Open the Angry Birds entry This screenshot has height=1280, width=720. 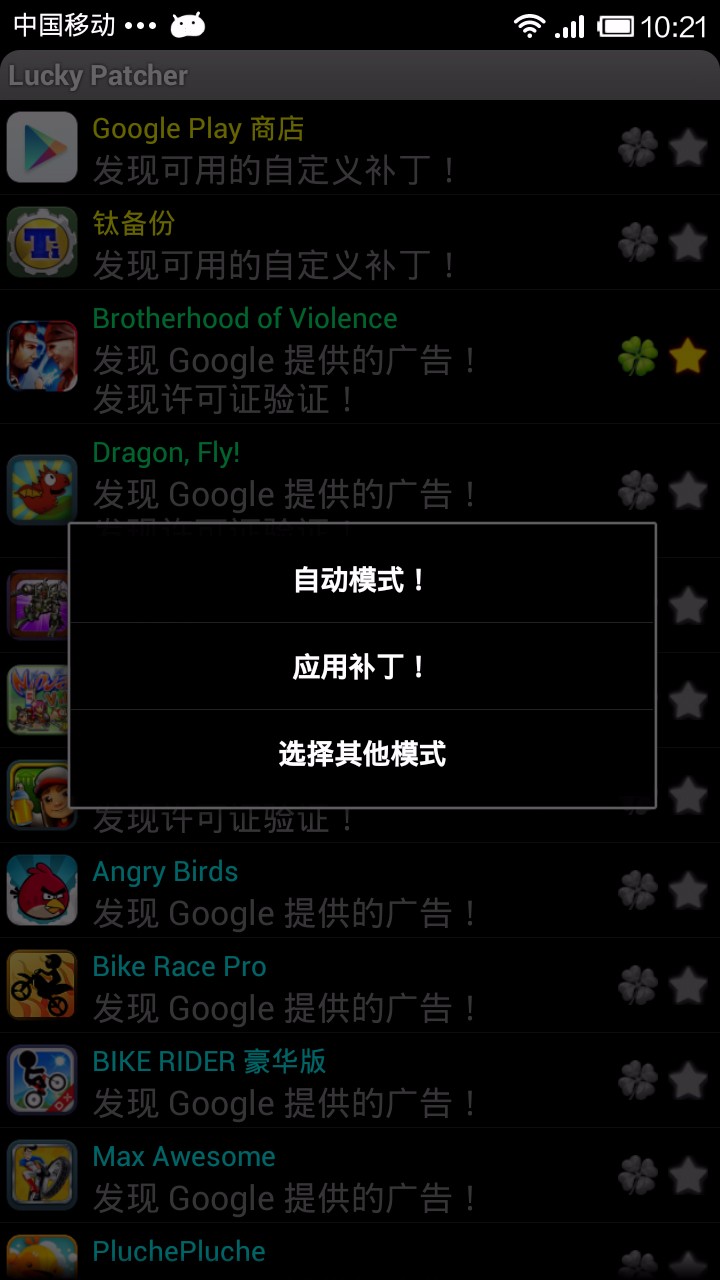300,891
